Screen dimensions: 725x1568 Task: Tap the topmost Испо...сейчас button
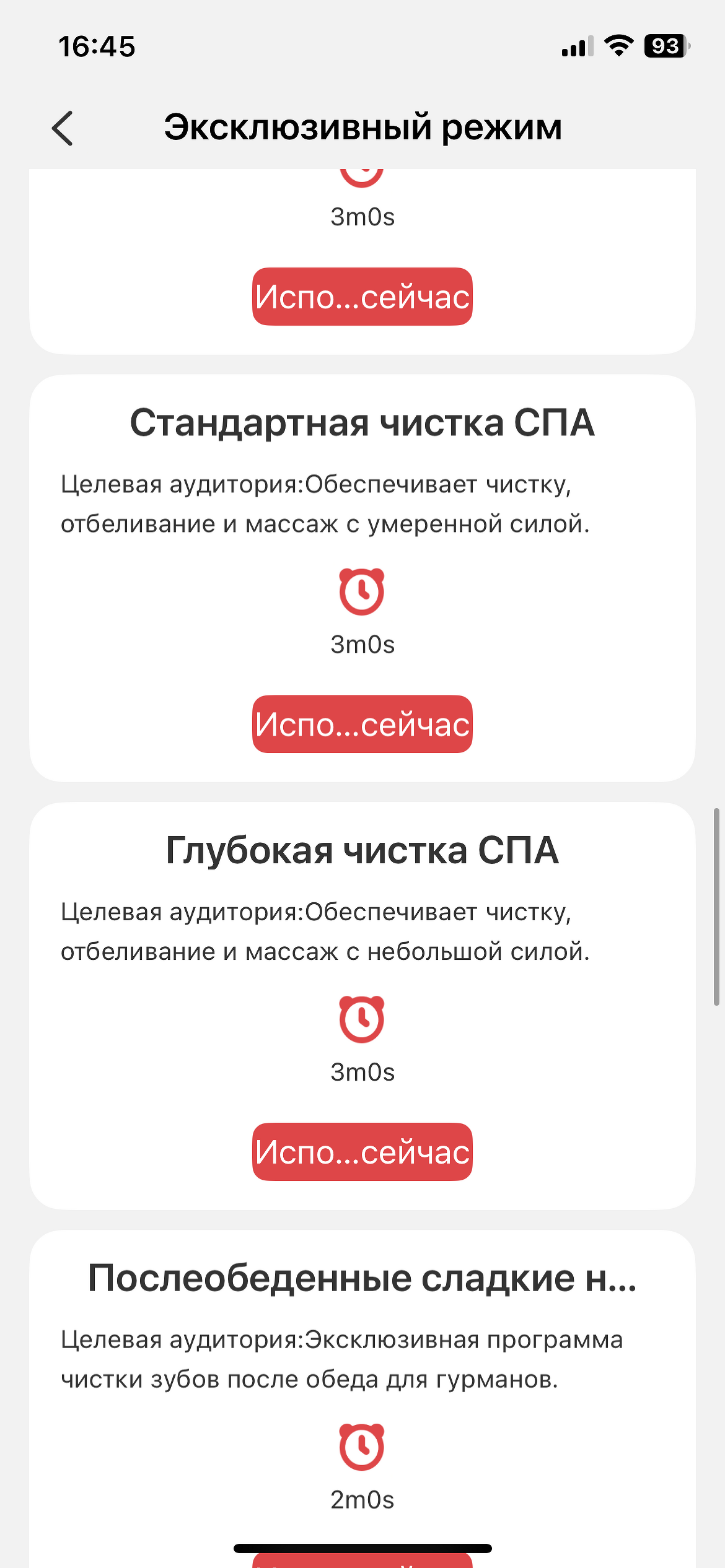click(362, 297)
